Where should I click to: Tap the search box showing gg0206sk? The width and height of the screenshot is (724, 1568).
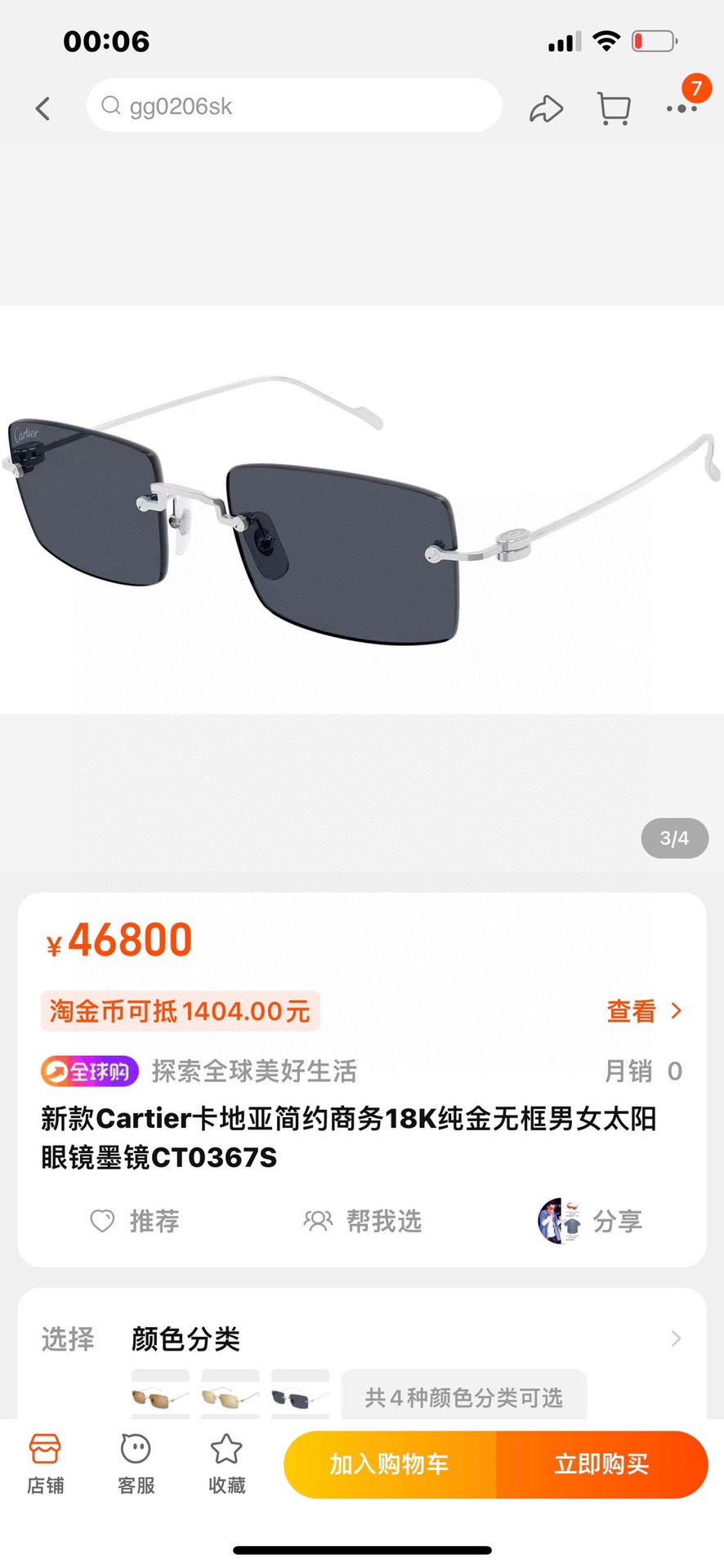pos(294,105)
